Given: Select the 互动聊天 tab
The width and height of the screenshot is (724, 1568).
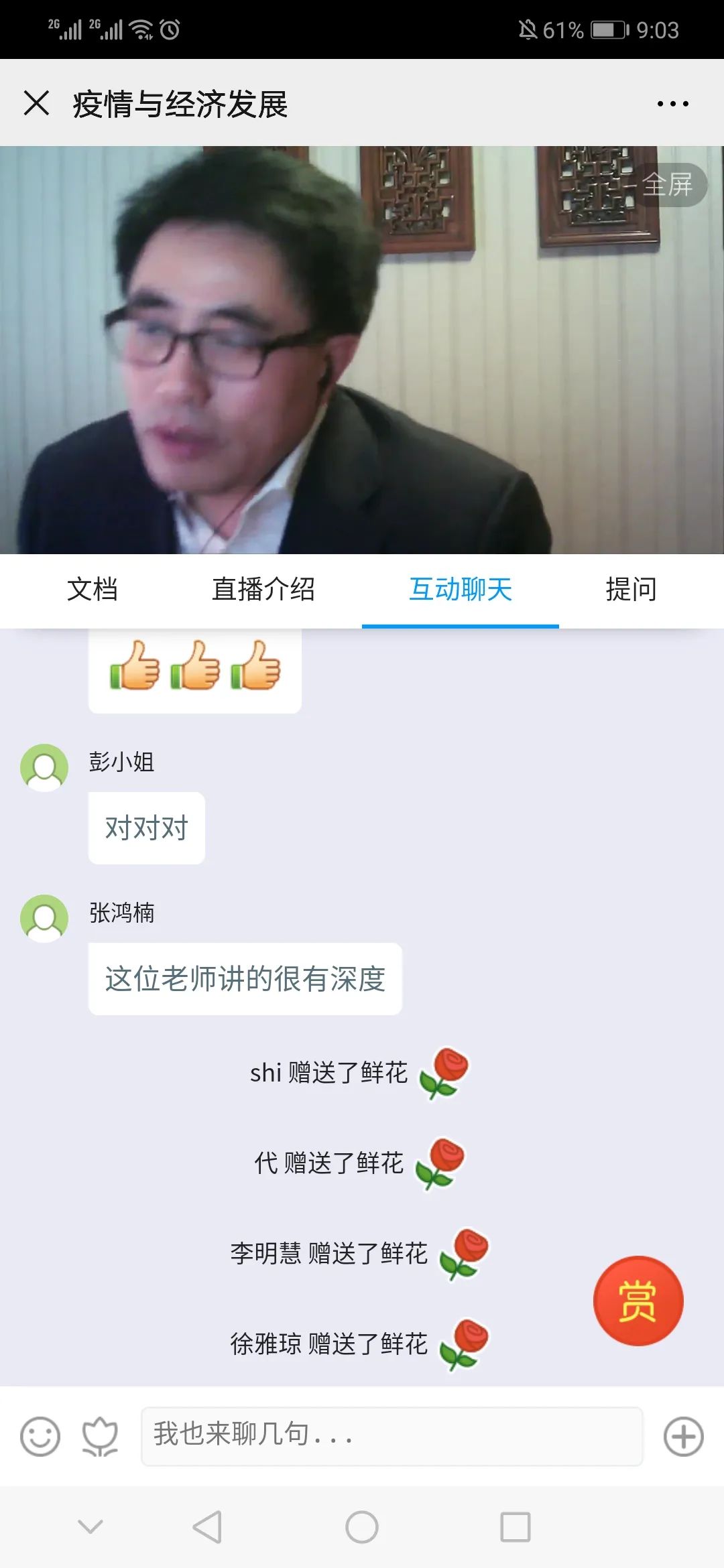Looking at the screenshot, I should click(461, 590).
